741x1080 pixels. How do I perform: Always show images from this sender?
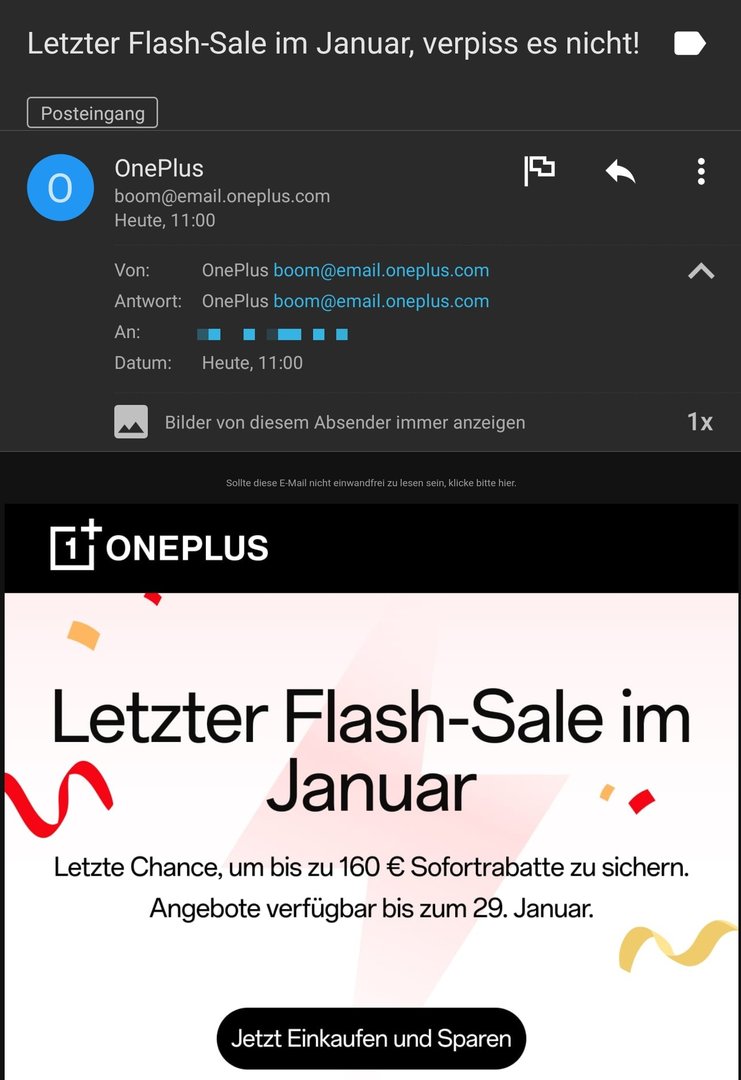coord(344,423)
